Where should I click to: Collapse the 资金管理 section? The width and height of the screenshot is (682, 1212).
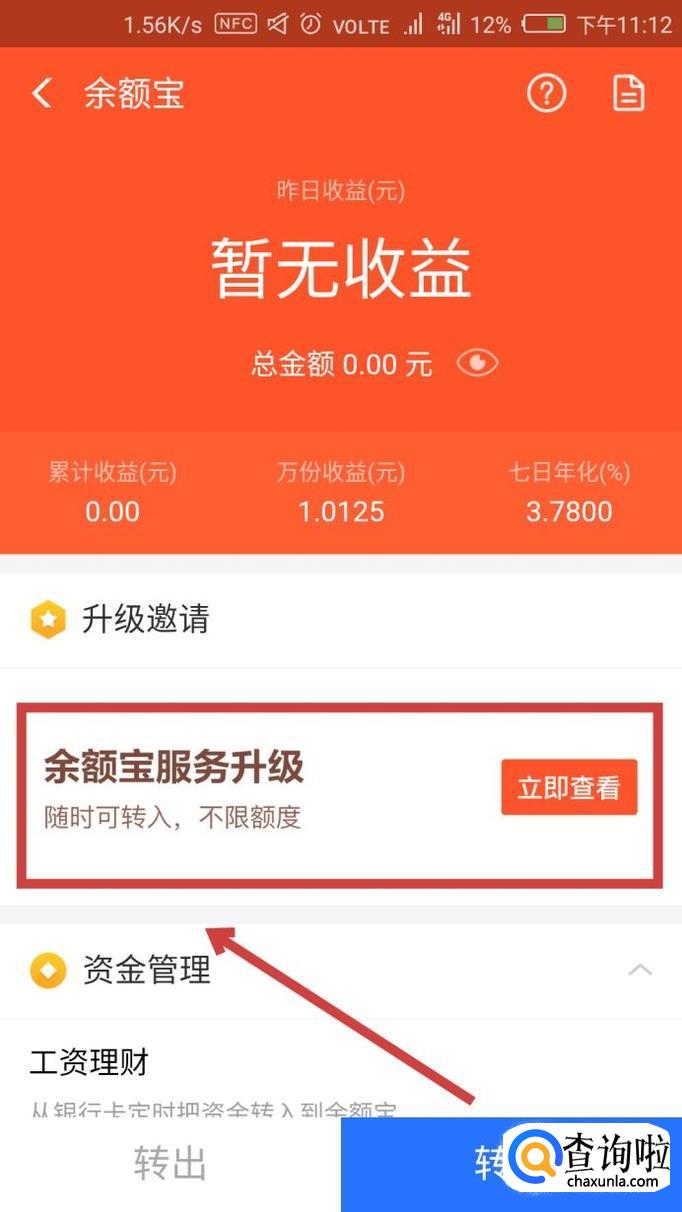(640, 969)
